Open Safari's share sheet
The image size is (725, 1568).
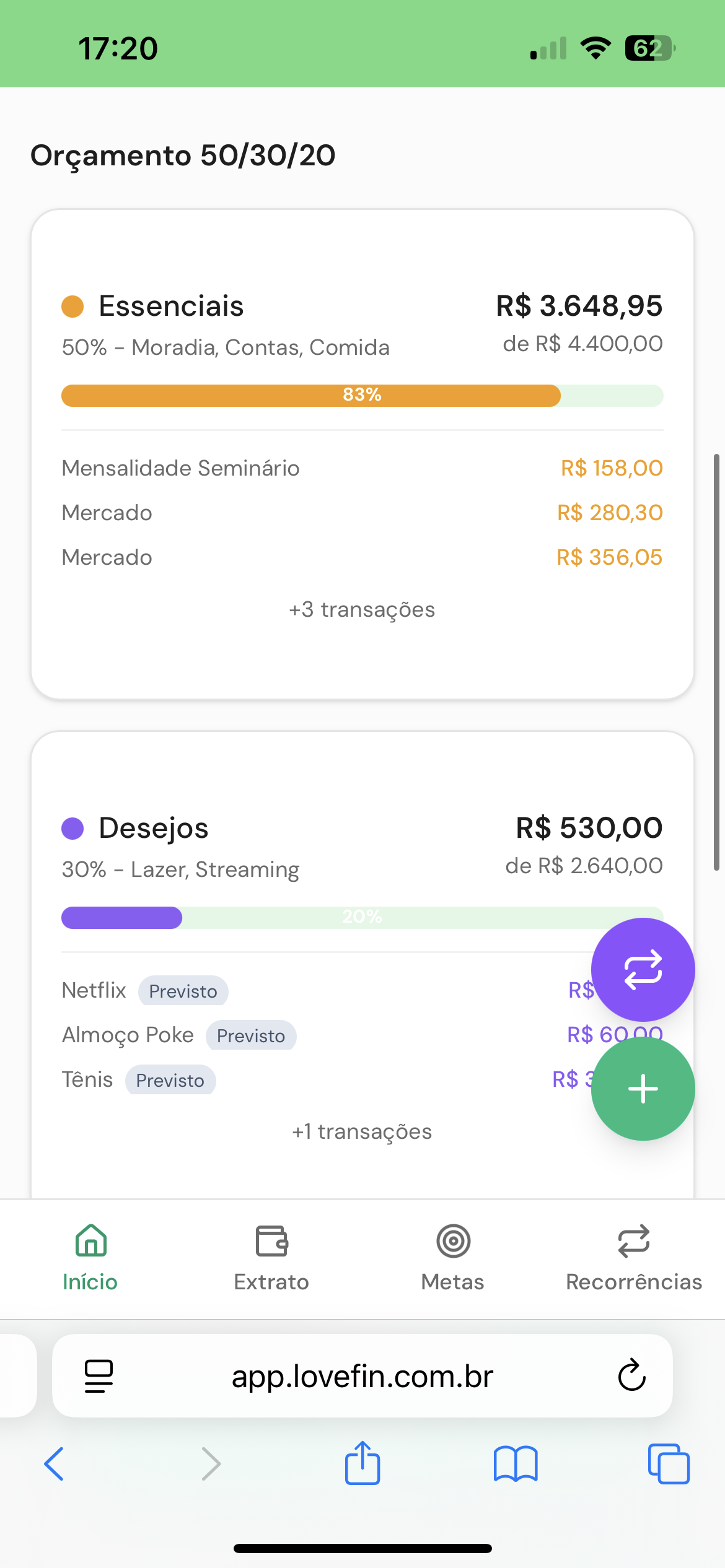(362, 1463)
